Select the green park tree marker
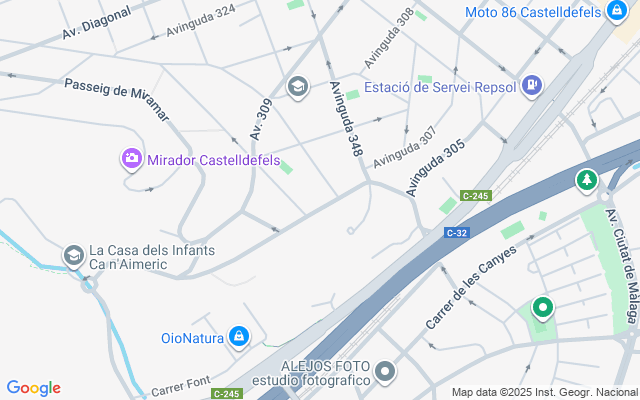This screenshot has width=640, height=400. point(587,181)
